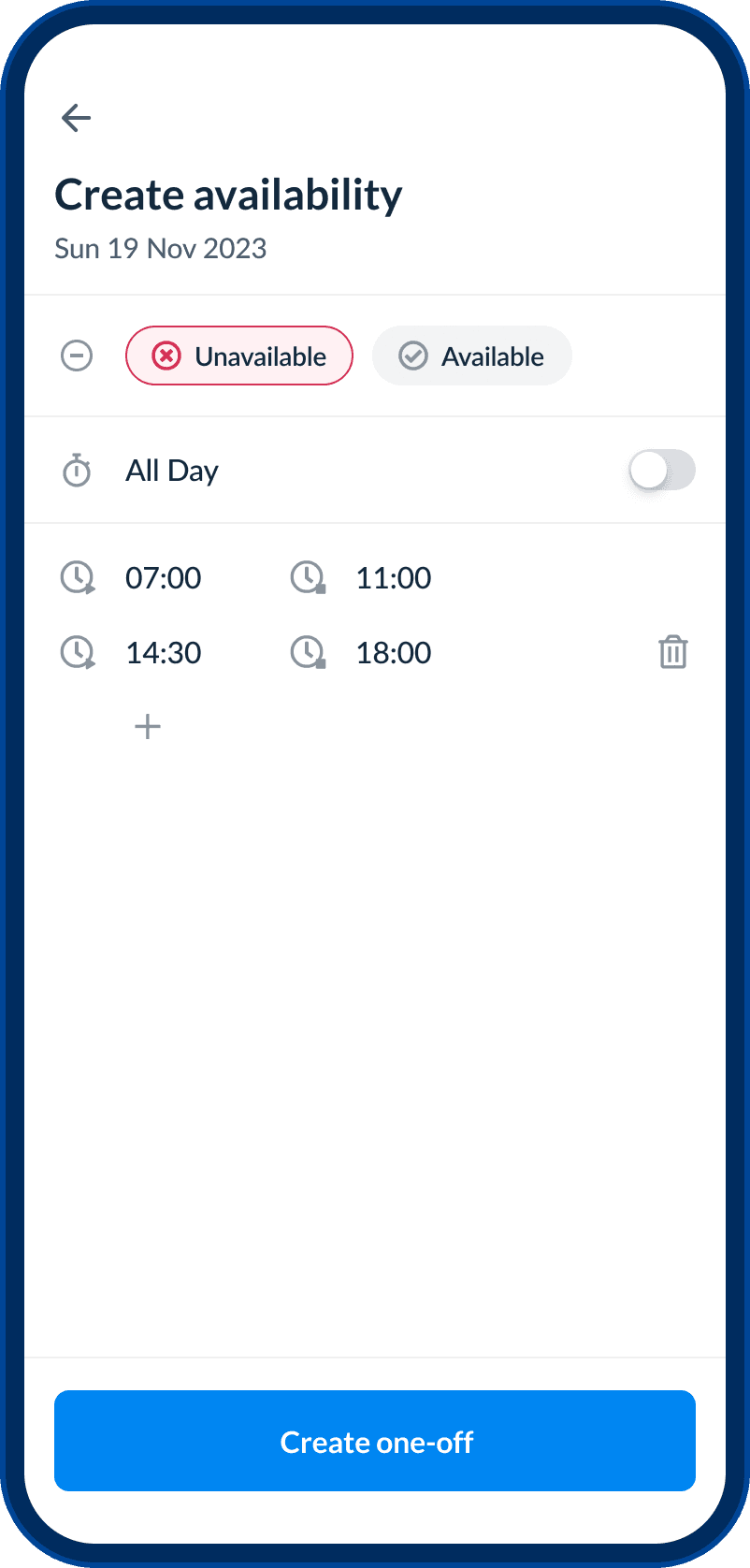This screenshot has width=750, height=1568.
Task: Edit the 18:00 end time
Action: click(x=394, y=653)
